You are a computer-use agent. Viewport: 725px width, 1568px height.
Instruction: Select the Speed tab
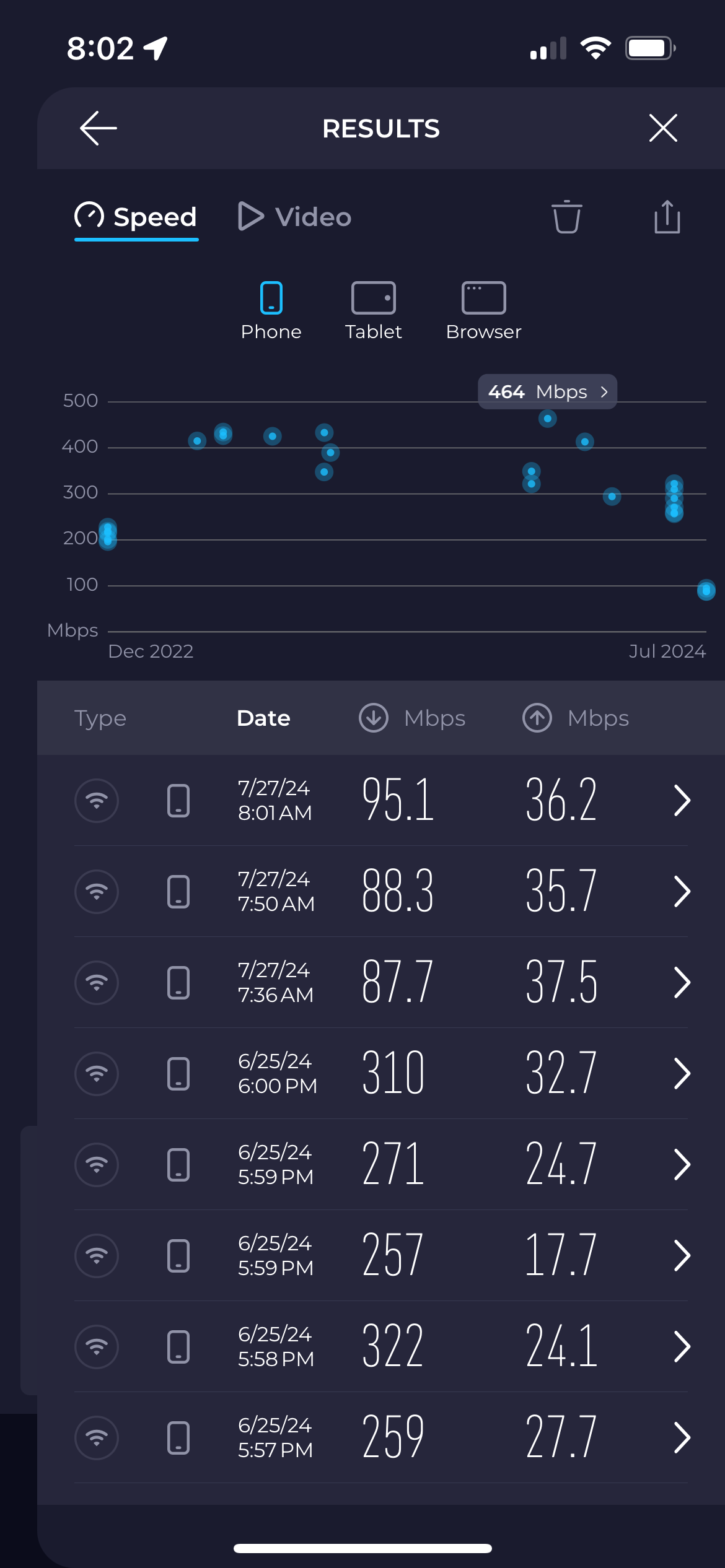pos(136,217)
